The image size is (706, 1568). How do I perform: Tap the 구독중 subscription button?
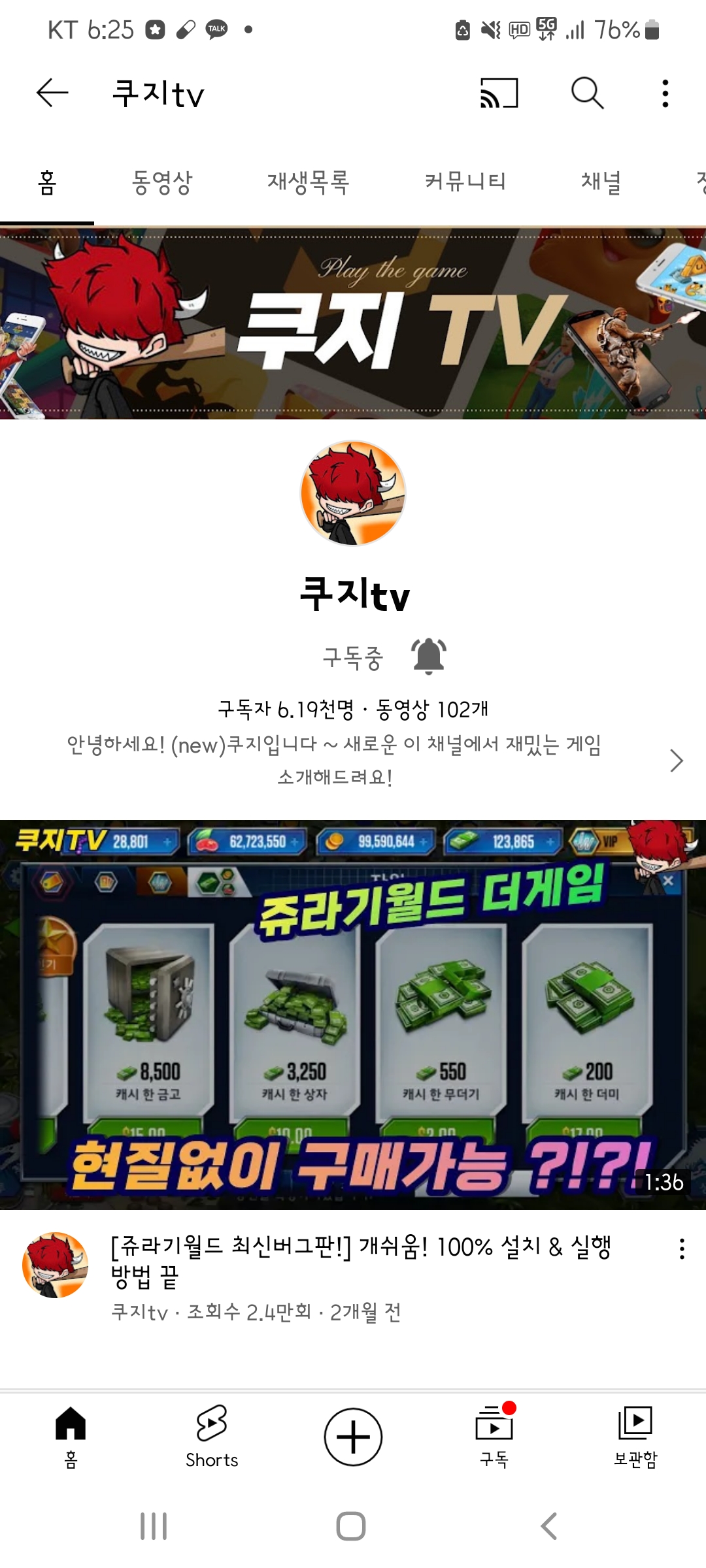tap(352, 657)
